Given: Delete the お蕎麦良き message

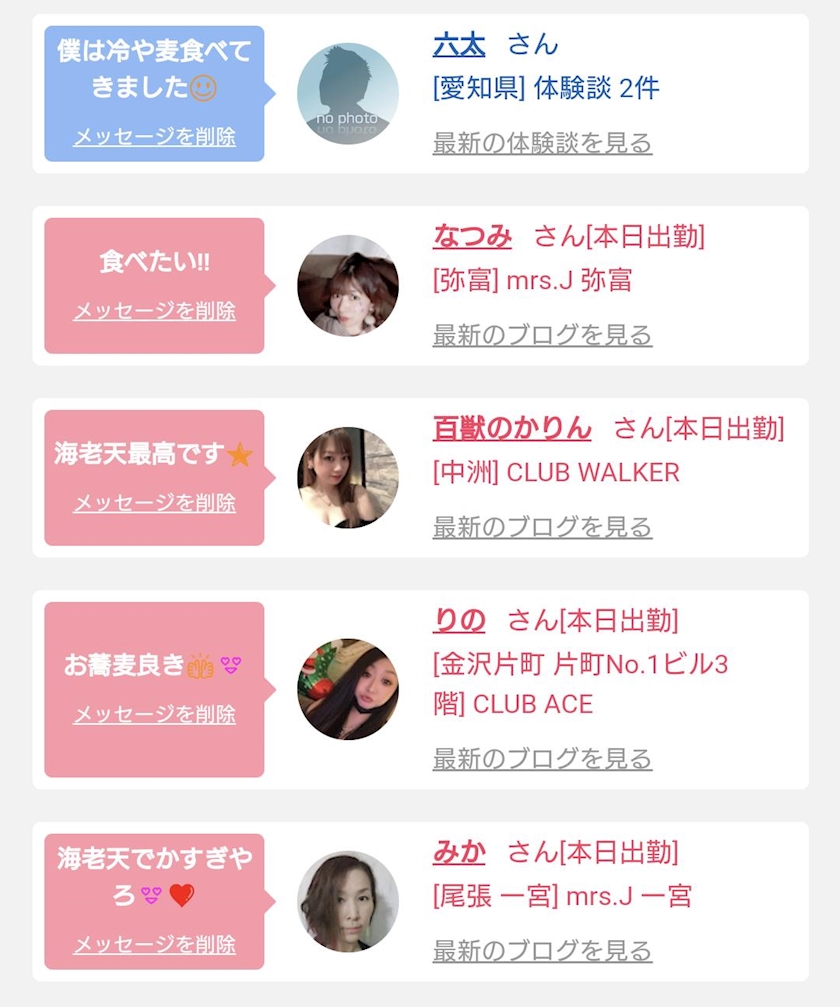Looking at the screenshot, I should pos(154,714).
